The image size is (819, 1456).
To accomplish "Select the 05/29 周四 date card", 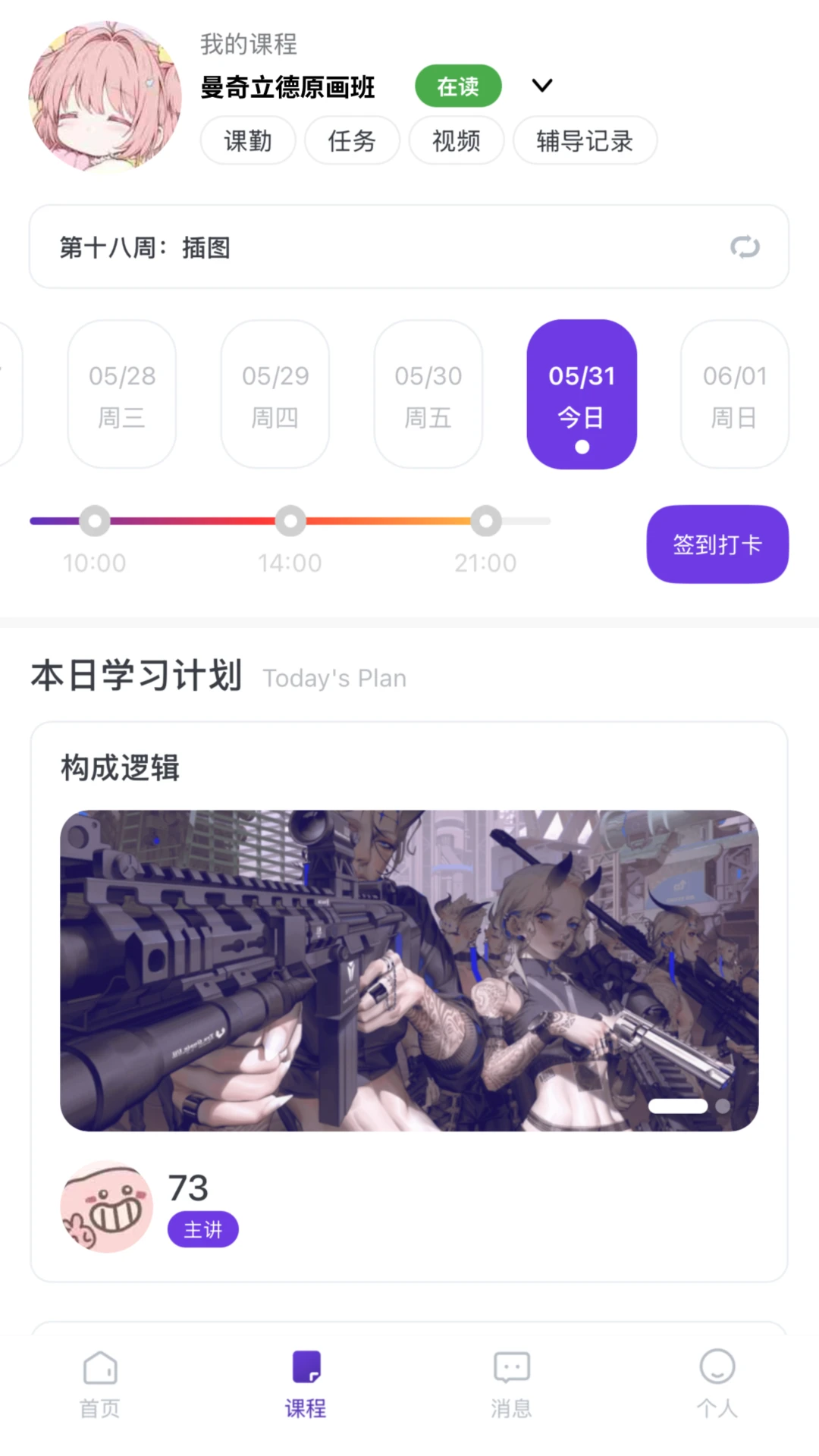I will click(275, 393).
